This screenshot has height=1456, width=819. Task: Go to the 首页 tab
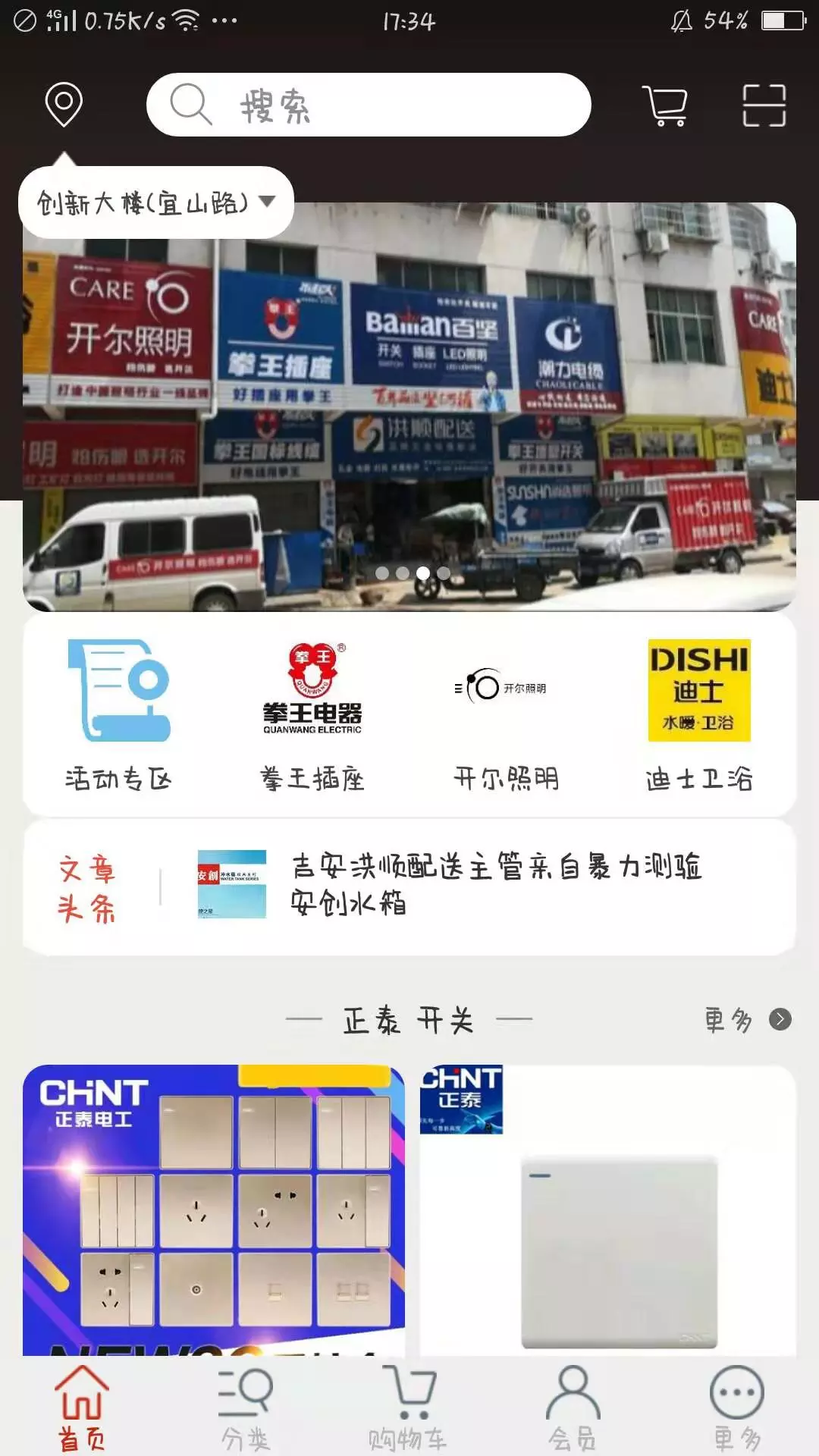coord(82,1408)
